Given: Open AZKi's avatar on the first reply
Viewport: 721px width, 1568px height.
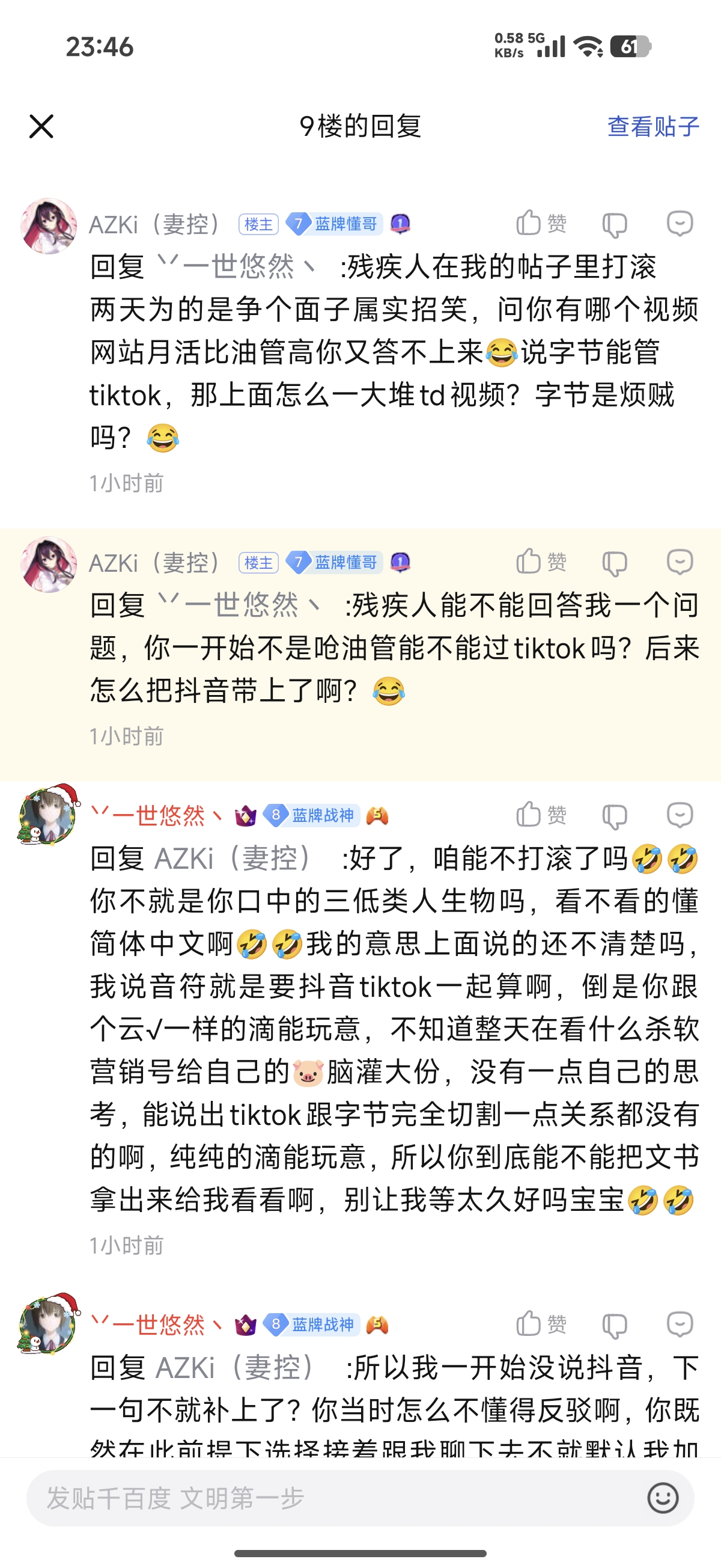Looking at the screenshot, I should [x=49, y=226].
